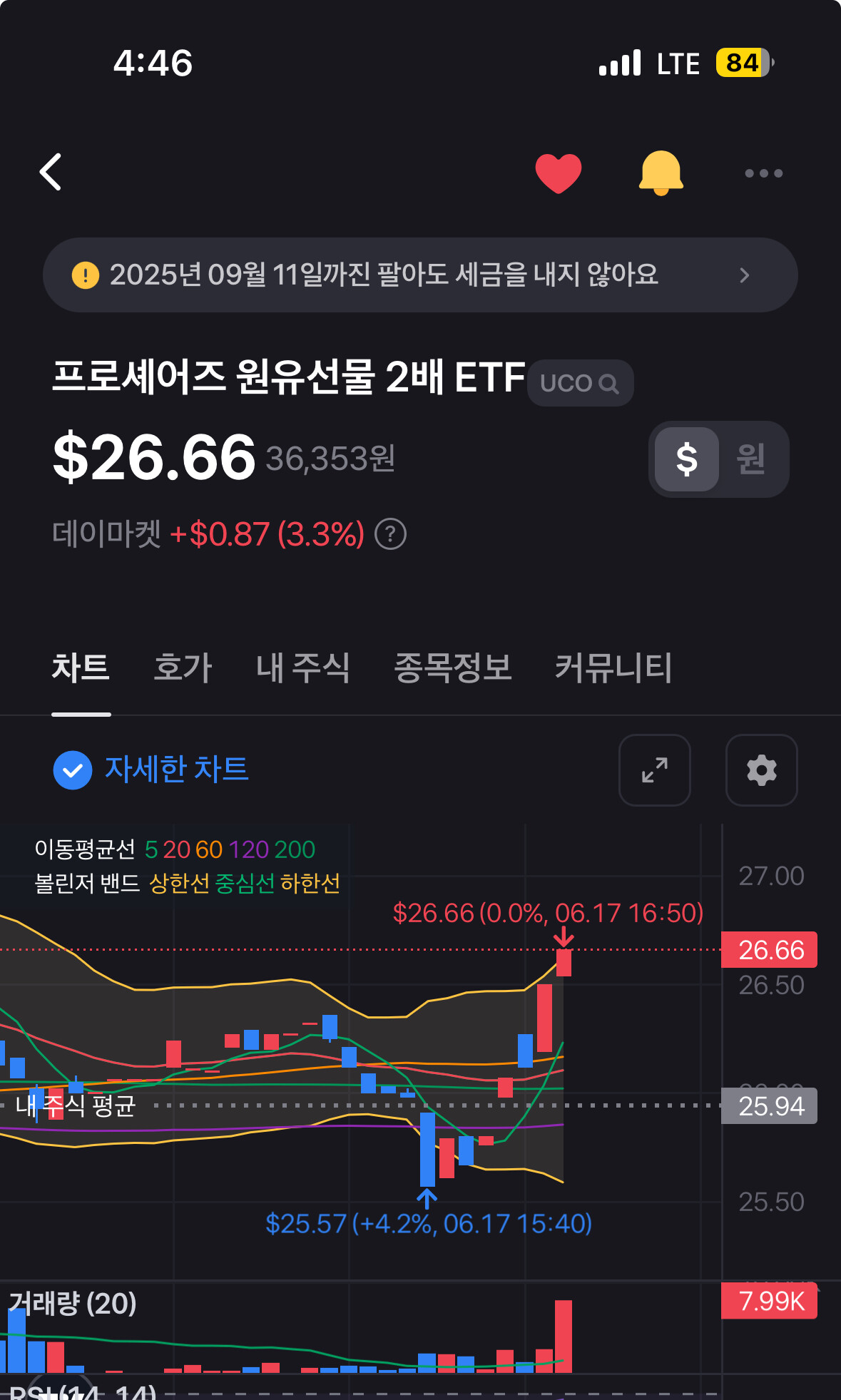Screen dimensions: 841x1400
Task: Tap the UCO ticker search chip
Action: (579, 383)
